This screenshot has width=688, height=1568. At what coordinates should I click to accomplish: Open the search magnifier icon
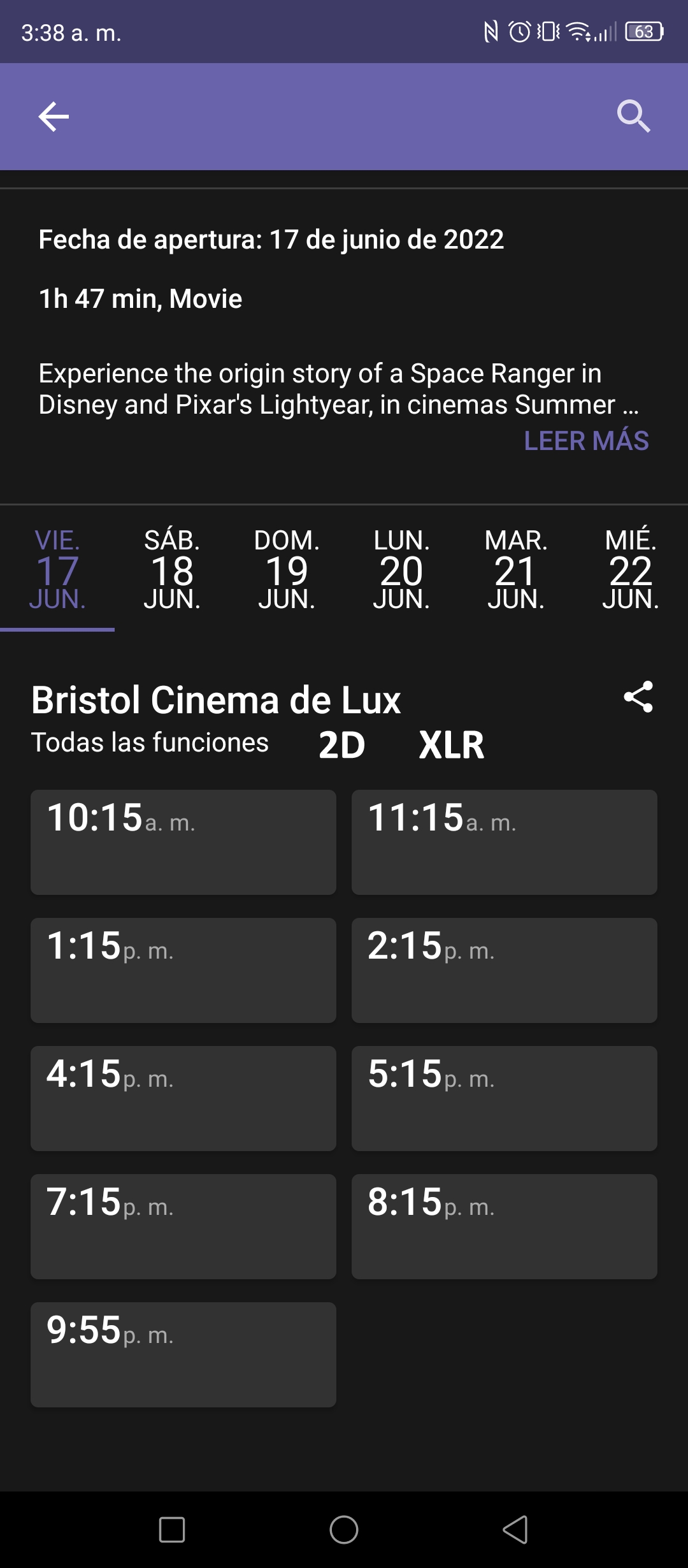point(634,117)
